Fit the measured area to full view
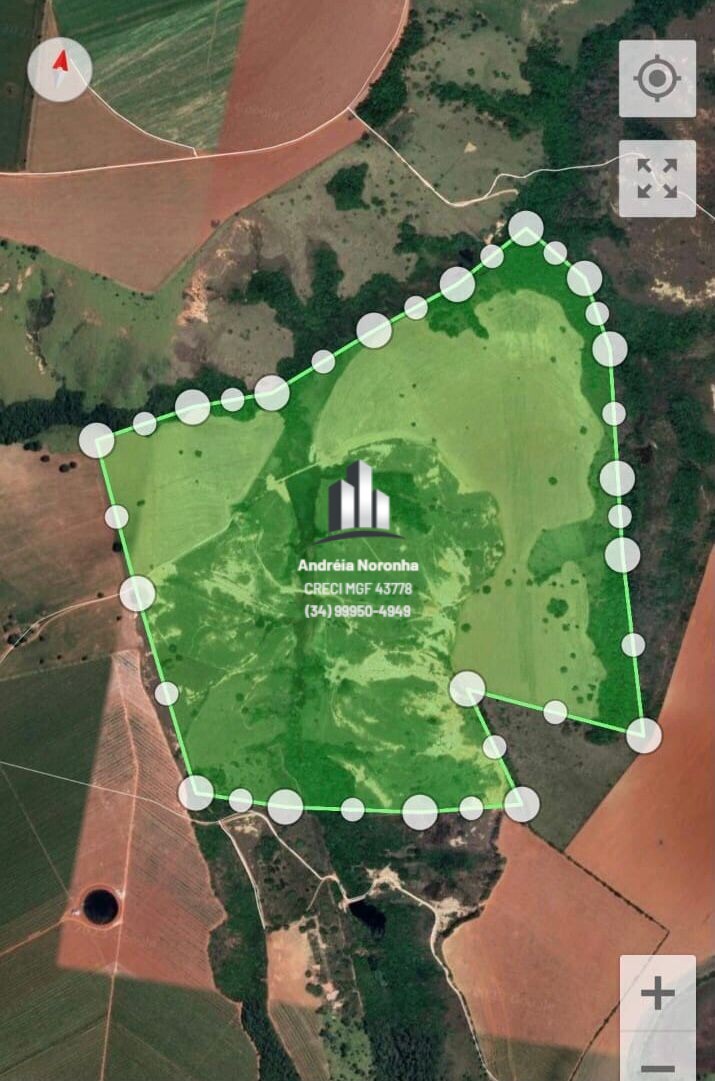Image resolution: width=715 pixels, height=1081 pixels. pos(657,179)
